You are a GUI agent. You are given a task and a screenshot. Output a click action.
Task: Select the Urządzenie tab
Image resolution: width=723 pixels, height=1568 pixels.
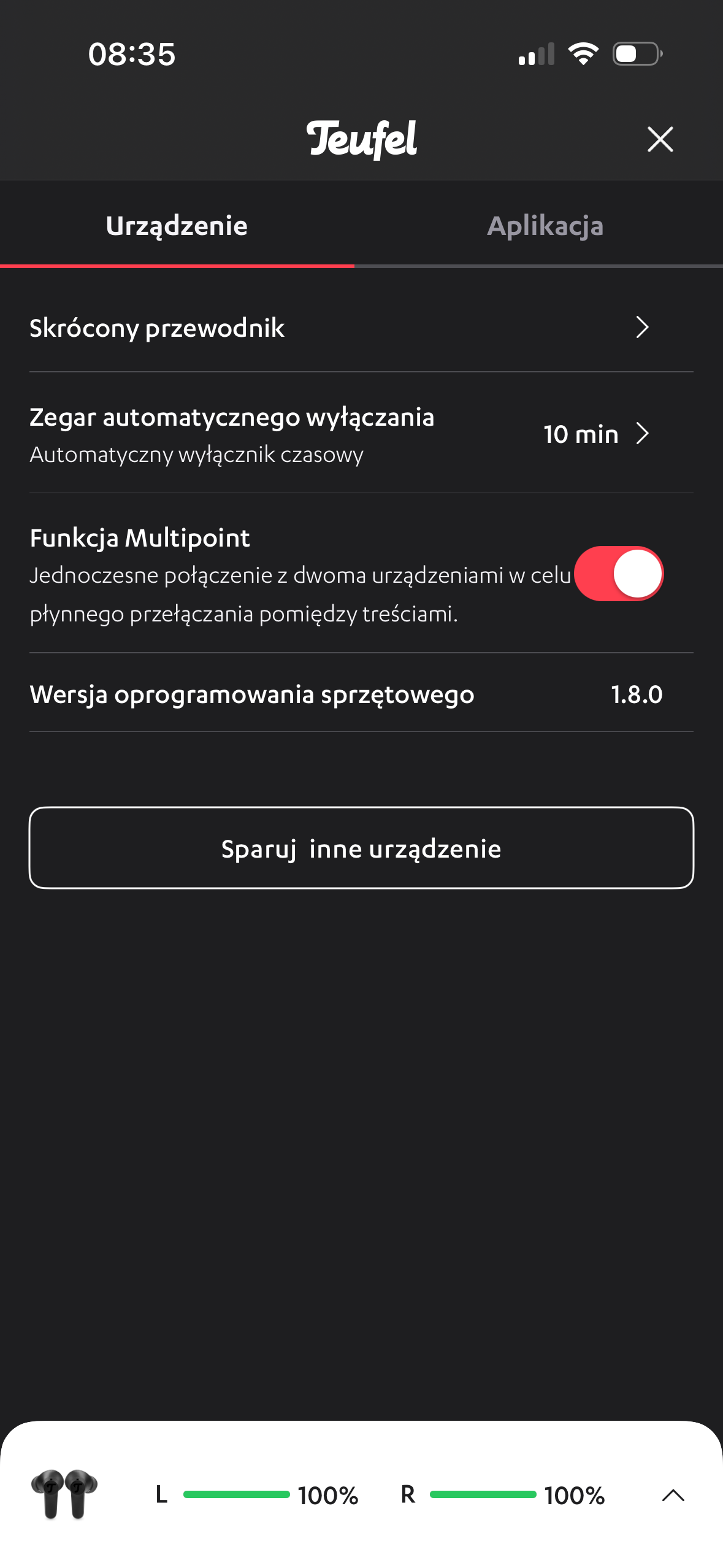tap(177, 226)
